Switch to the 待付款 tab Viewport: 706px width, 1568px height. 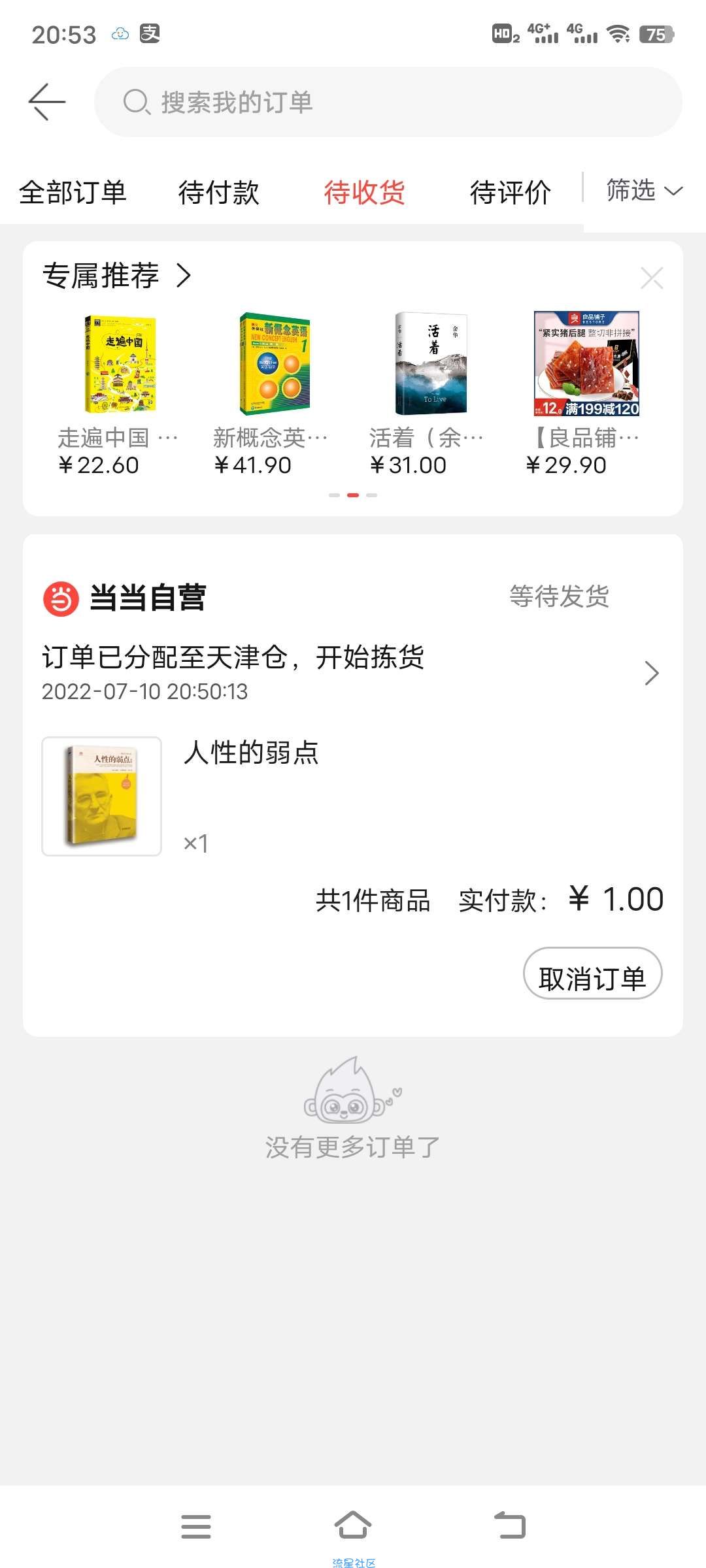click(x=218, y=193)
